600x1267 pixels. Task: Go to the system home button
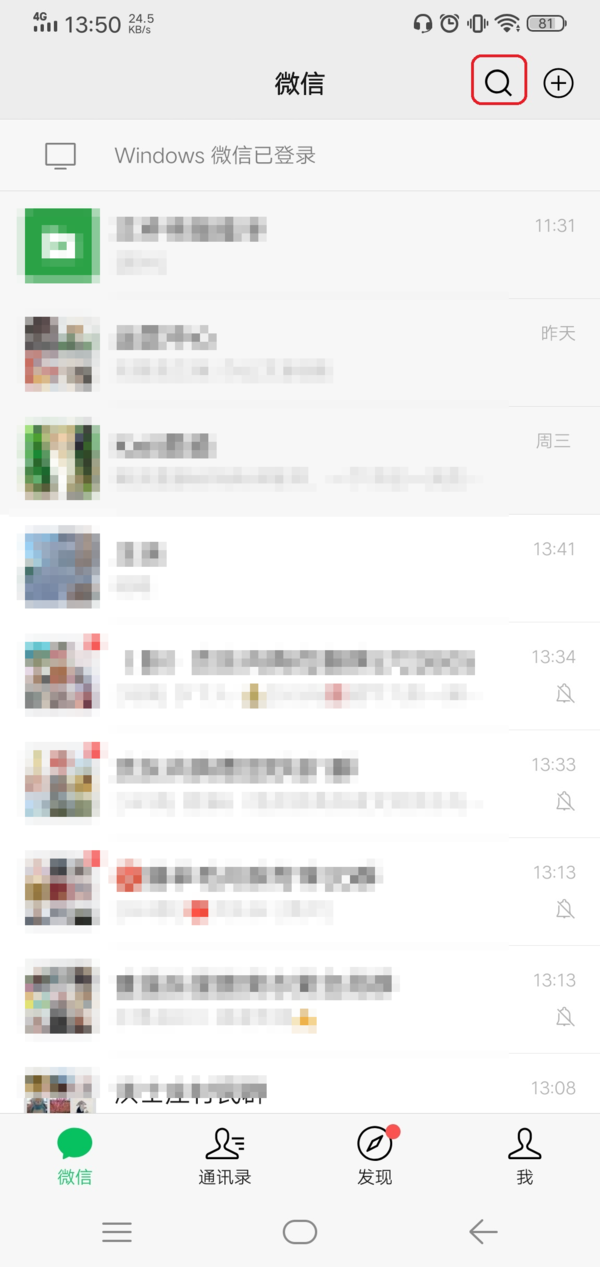click(x=300, y=1232)
